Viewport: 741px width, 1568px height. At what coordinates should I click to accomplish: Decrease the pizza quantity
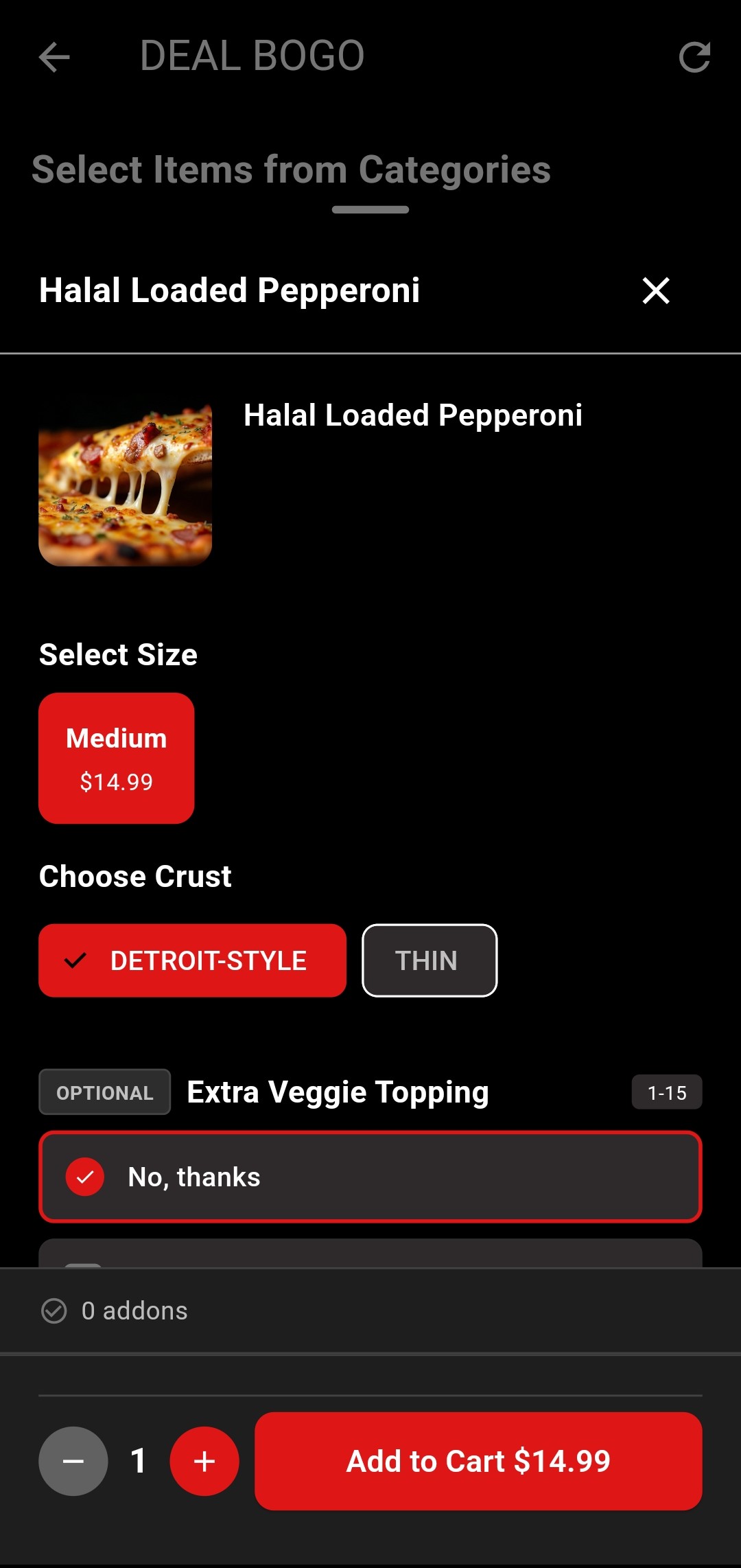73,1461
